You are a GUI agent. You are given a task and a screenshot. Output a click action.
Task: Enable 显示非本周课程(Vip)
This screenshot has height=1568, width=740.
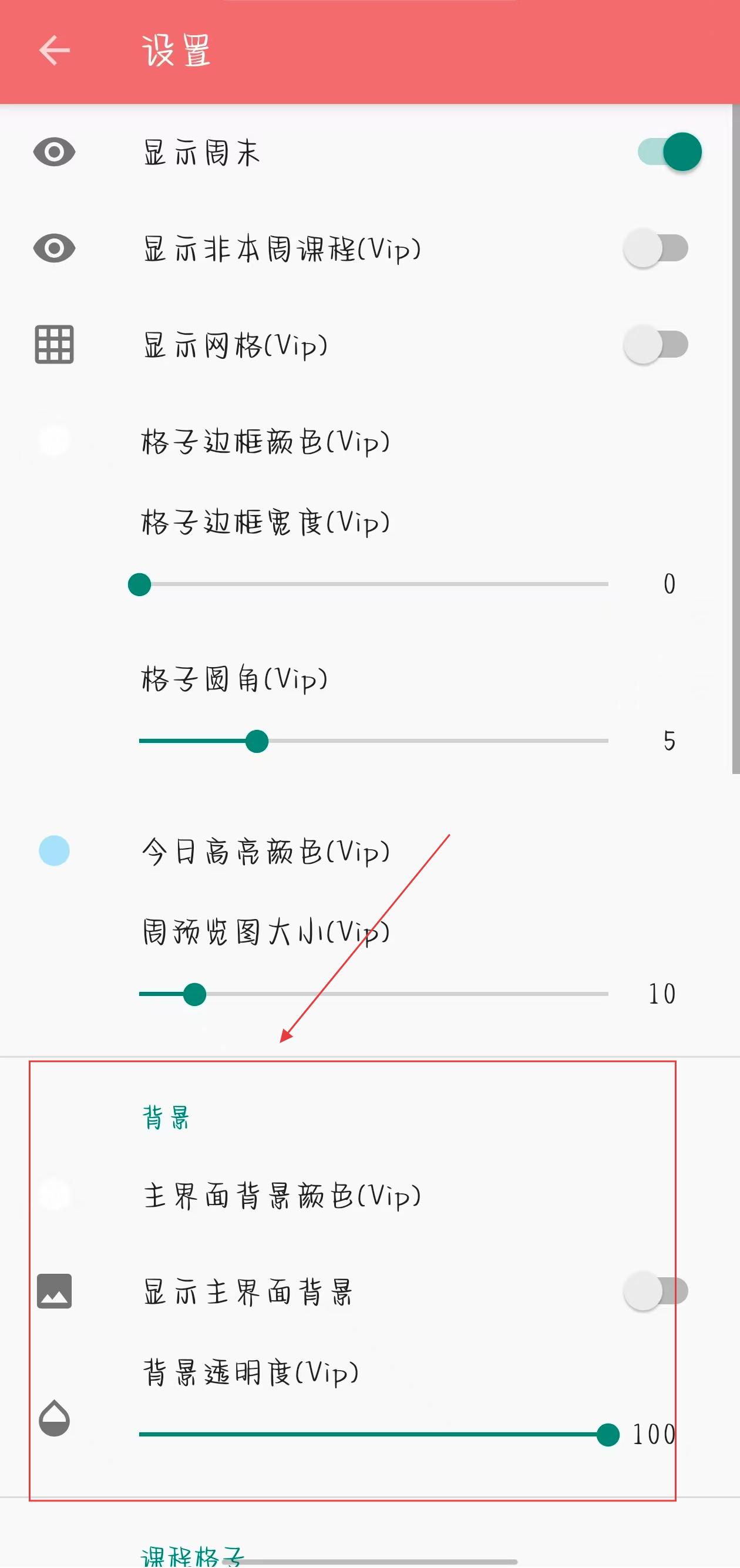656,248
